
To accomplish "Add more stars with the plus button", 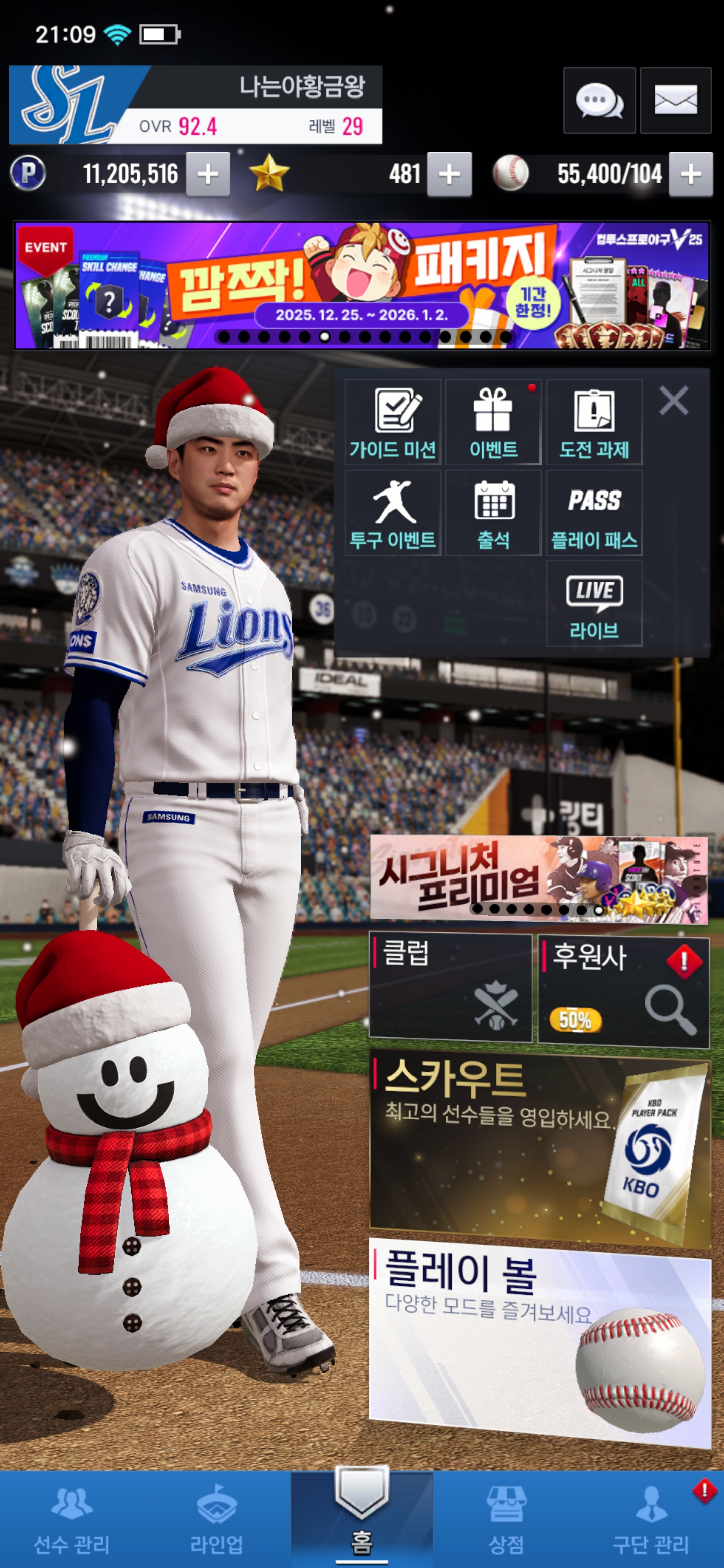I will point(449,175).
